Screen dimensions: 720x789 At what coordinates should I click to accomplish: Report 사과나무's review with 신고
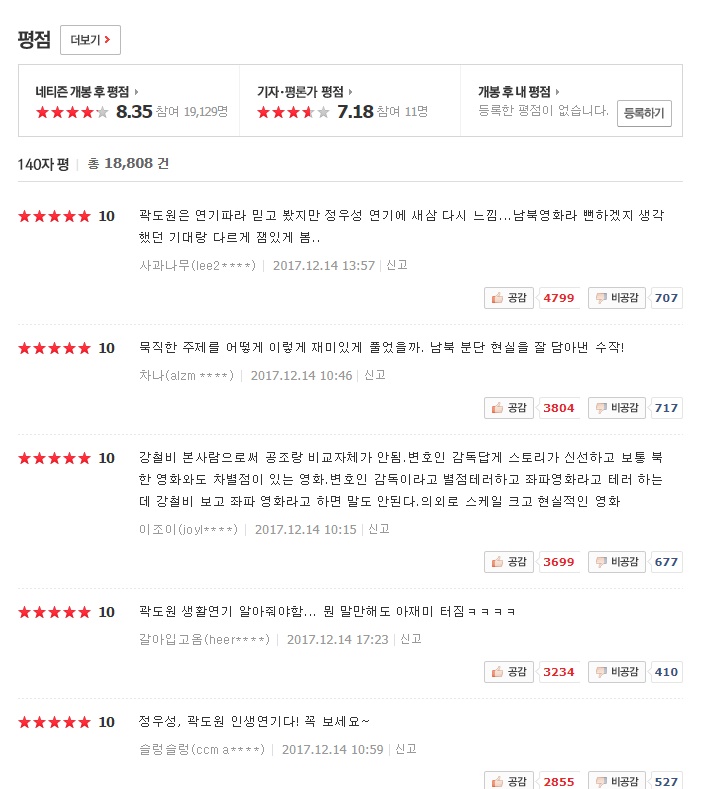(397, 265)
